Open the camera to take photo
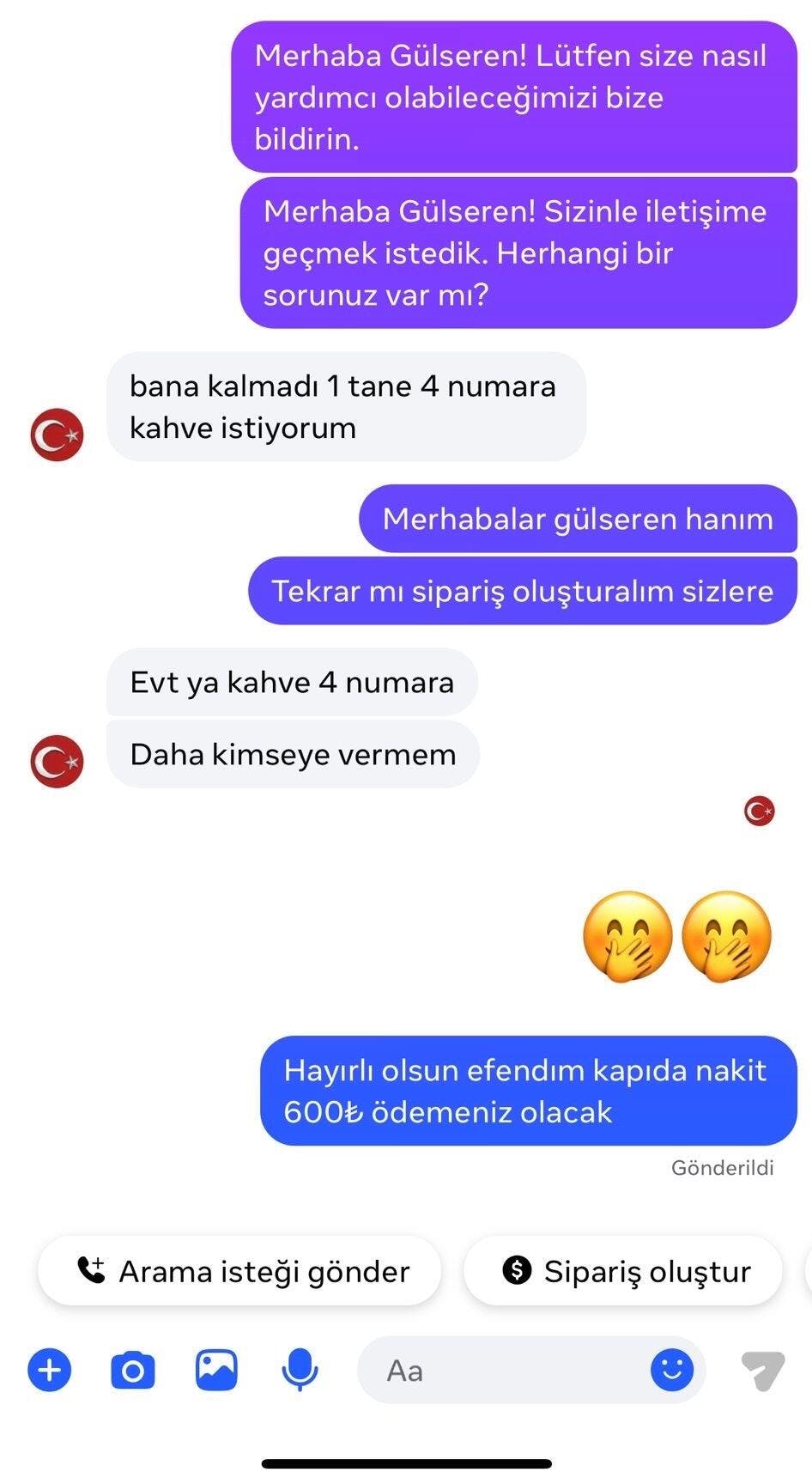This screenshot has height=1484, width=812. point(133,1370)
